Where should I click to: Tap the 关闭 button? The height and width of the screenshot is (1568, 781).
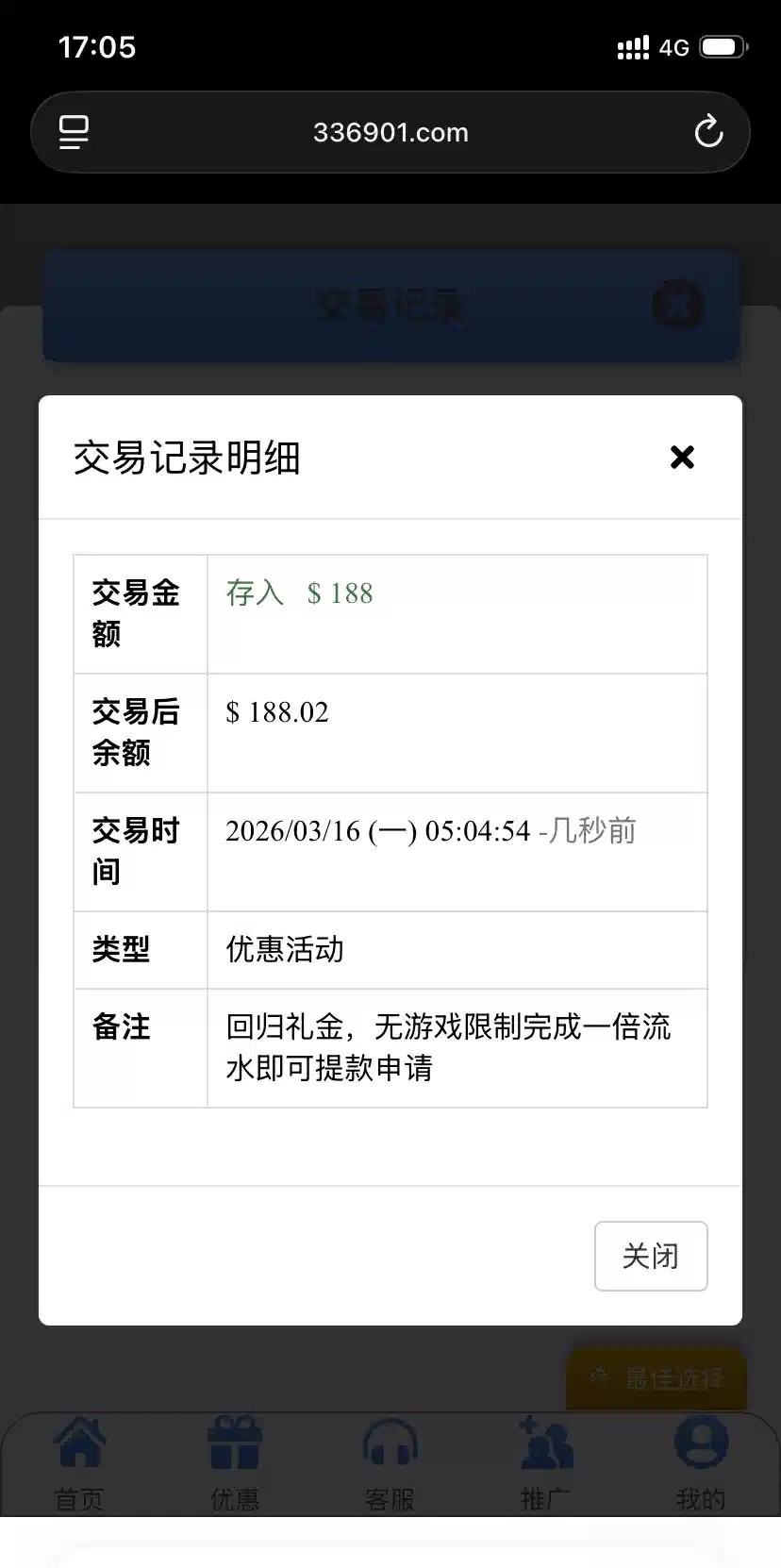[x=650, y=1256]
